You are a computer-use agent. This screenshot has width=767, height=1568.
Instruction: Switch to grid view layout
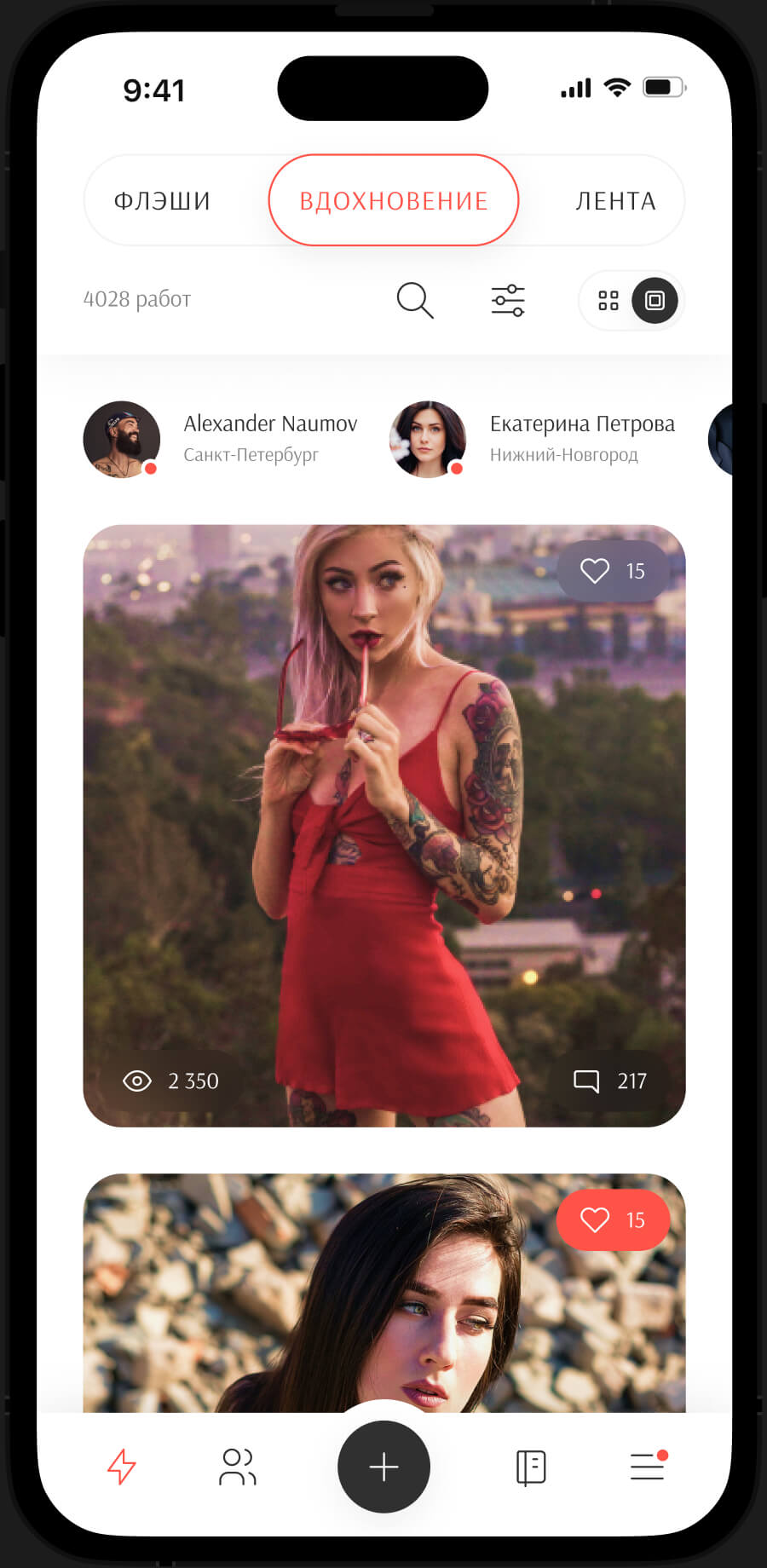click(x=608, y=300)
